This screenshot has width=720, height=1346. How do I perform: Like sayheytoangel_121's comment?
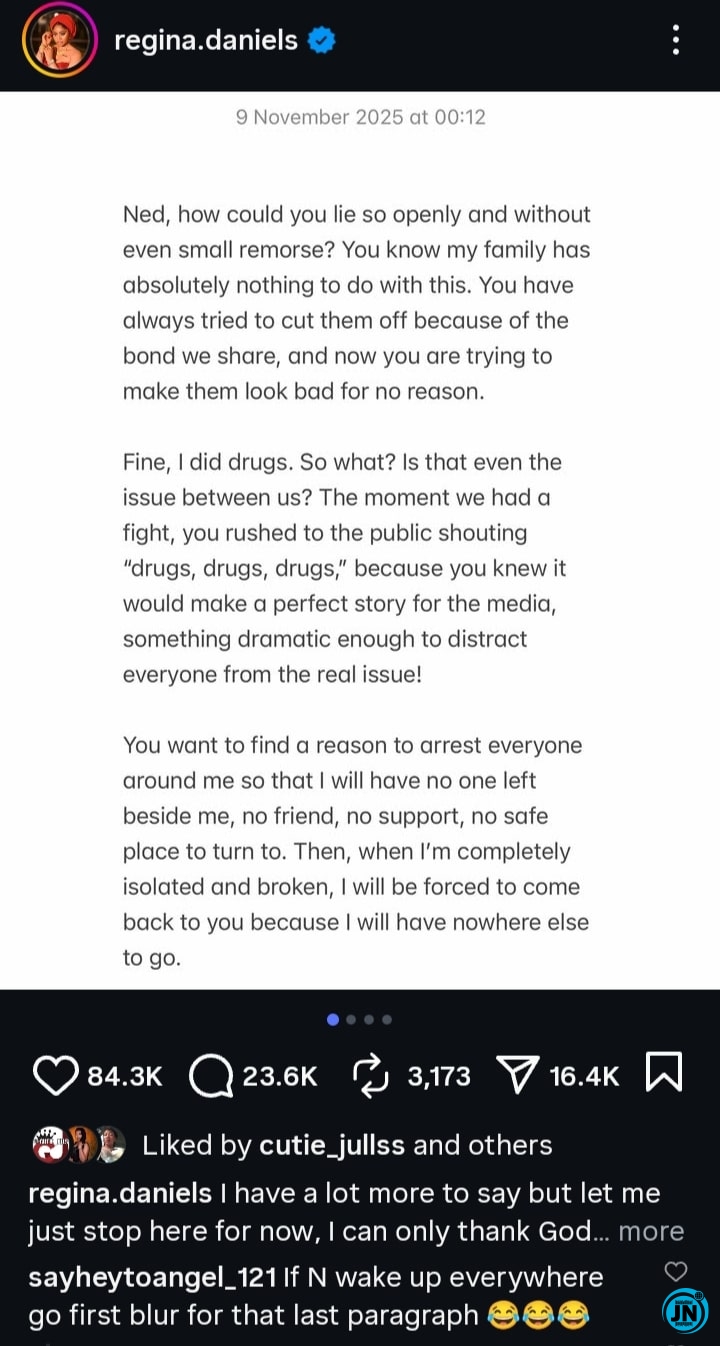676,1271
